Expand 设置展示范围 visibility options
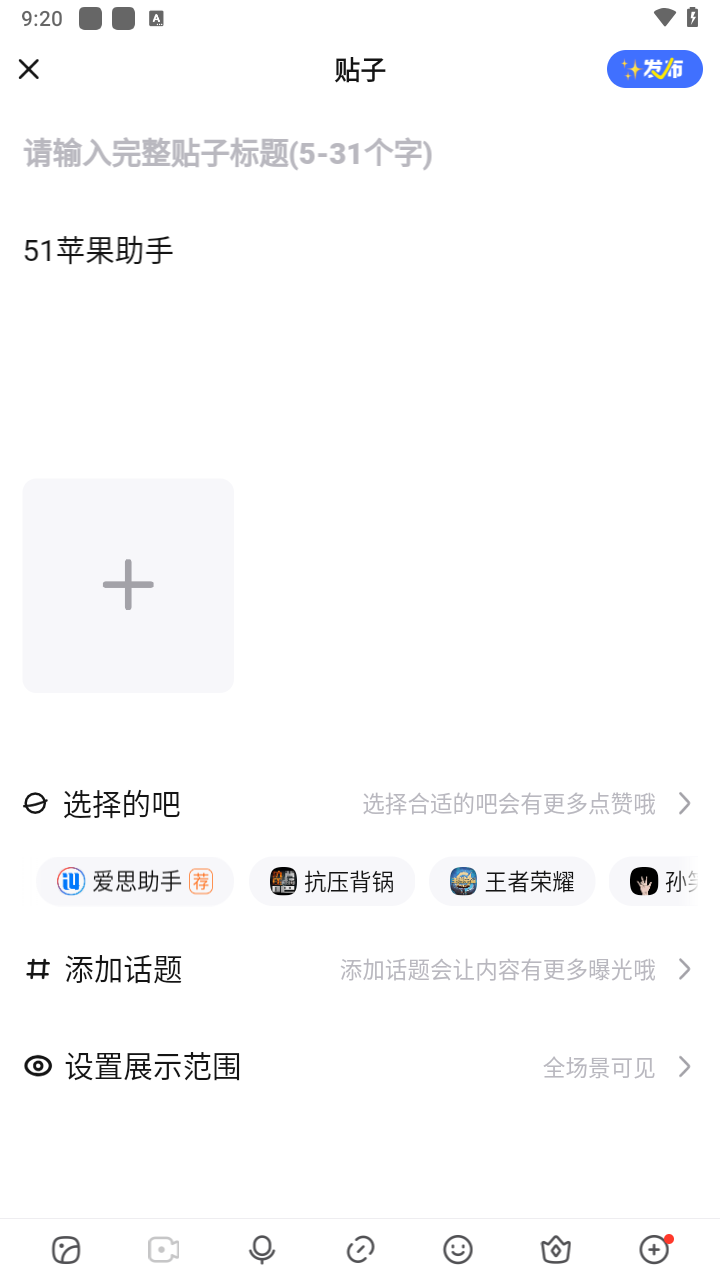The image size is (720, 1280). click(684, 1066)
